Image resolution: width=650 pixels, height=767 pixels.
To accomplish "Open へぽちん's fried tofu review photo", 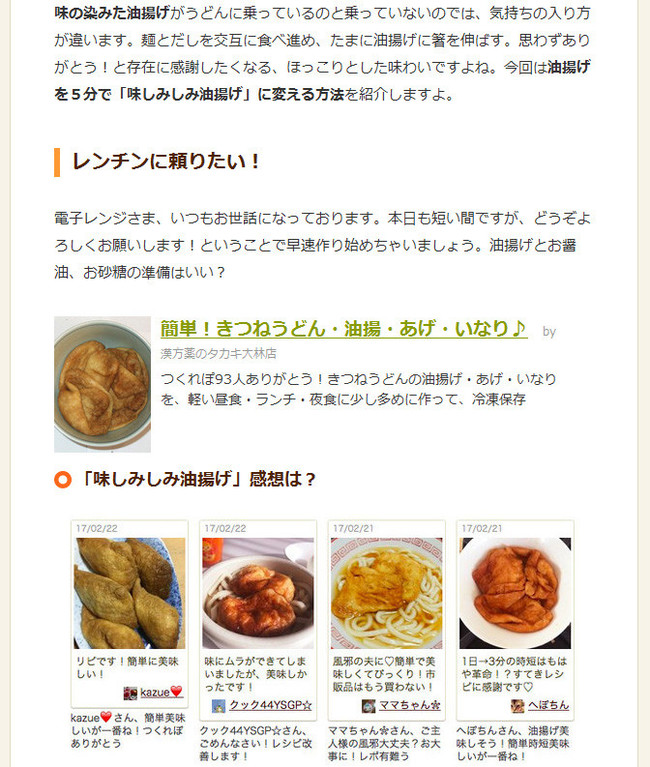I will point(514,593).
